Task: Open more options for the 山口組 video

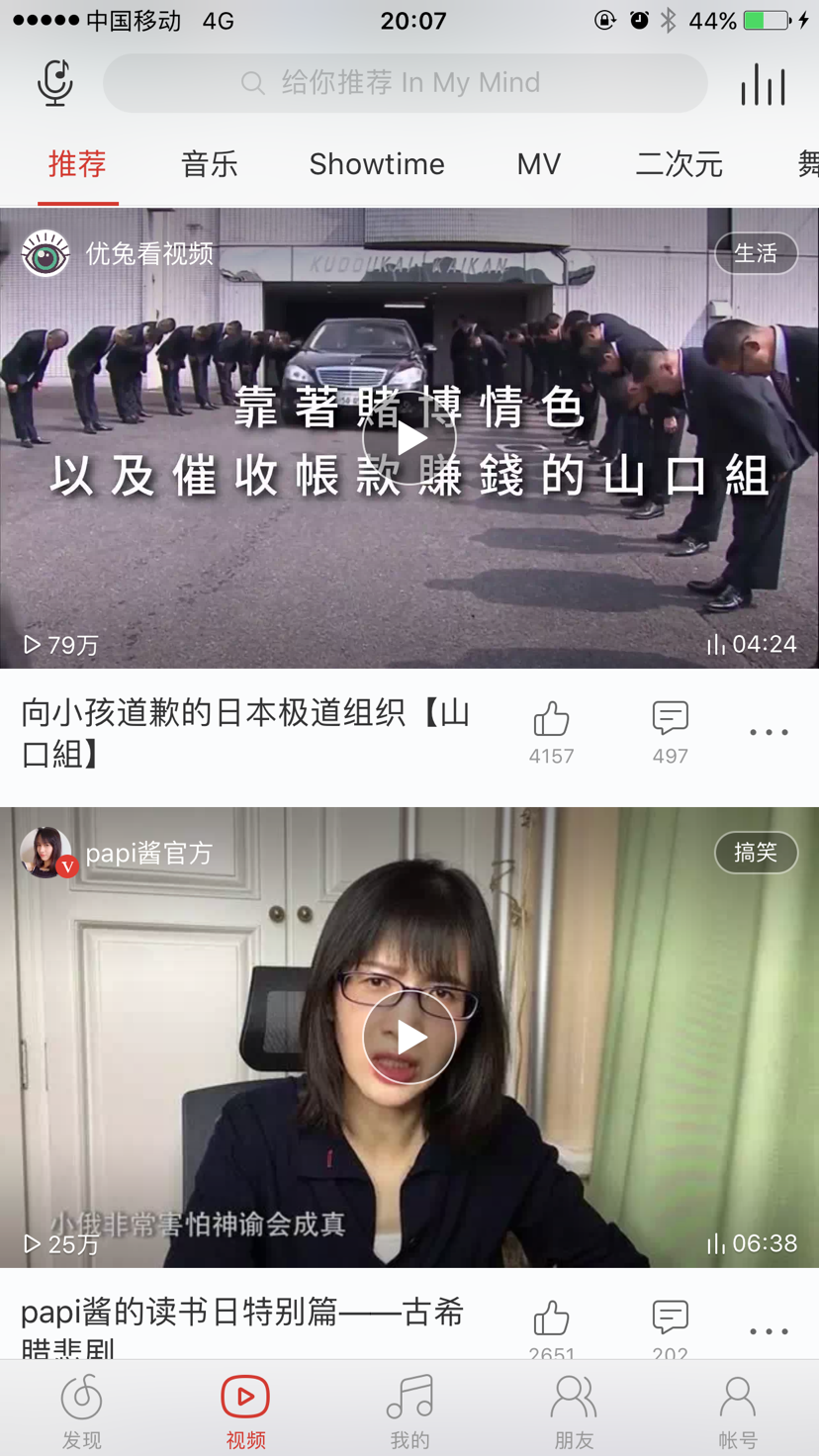Action: pos(769,732)
